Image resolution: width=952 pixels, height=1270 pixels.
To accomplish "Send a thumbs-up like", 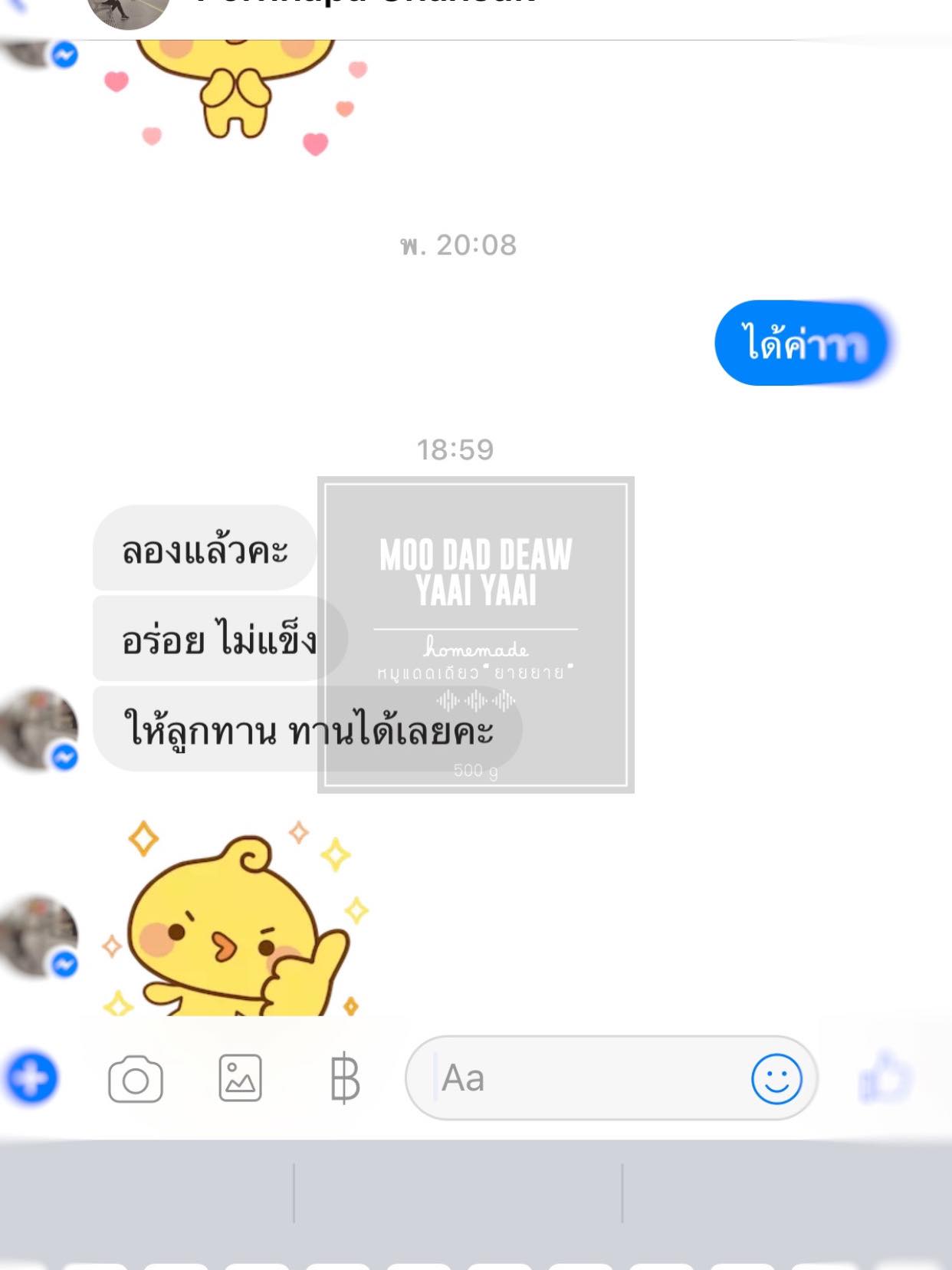I will [887, 1077].
